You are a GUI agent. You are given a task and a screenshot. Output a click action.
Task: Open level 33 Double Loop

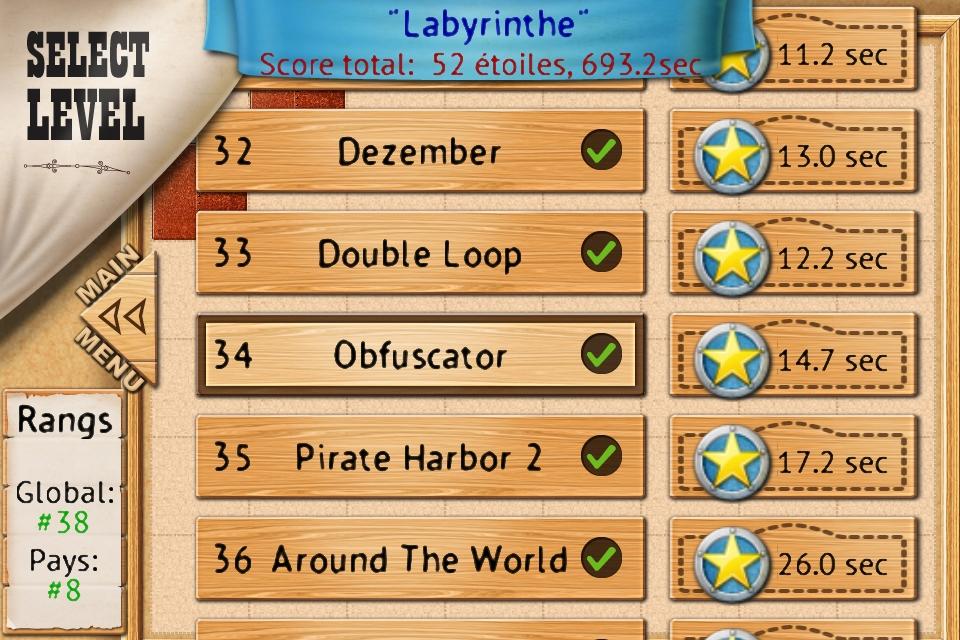(x=419, y=254)
